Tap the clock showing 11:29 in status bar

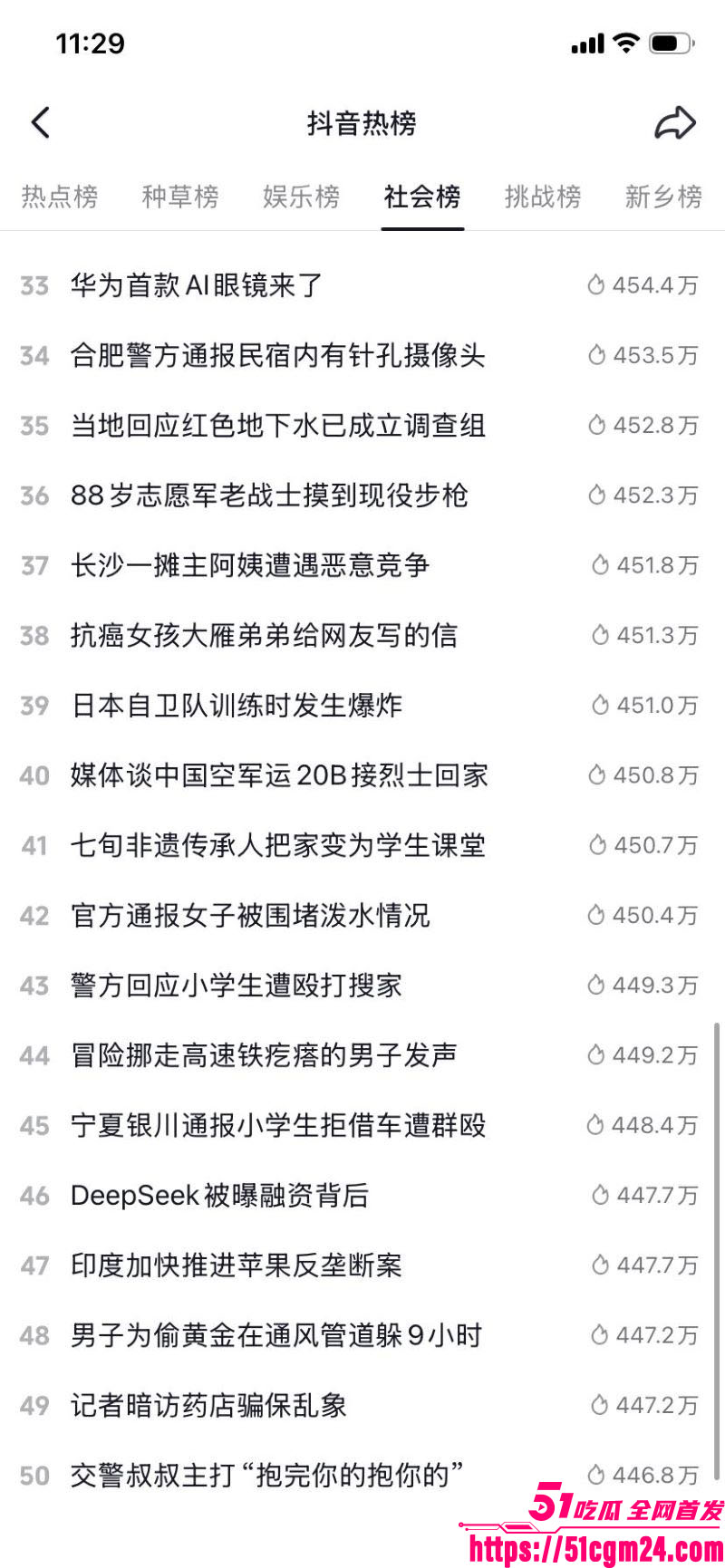(86, 43)
